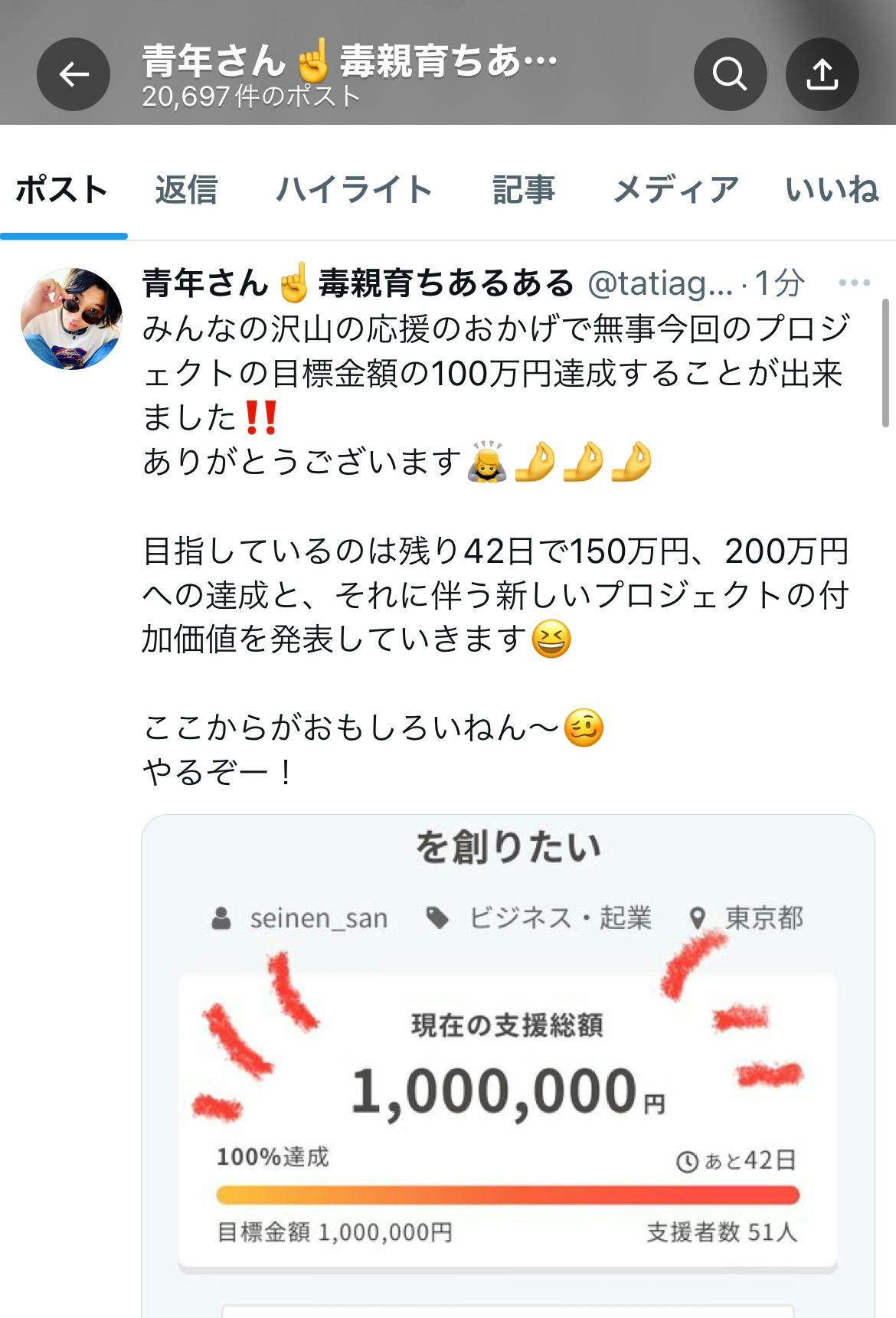The image size is (896, 1318).
Task: Switch to the 記事 tab
Action: point(523,190)
